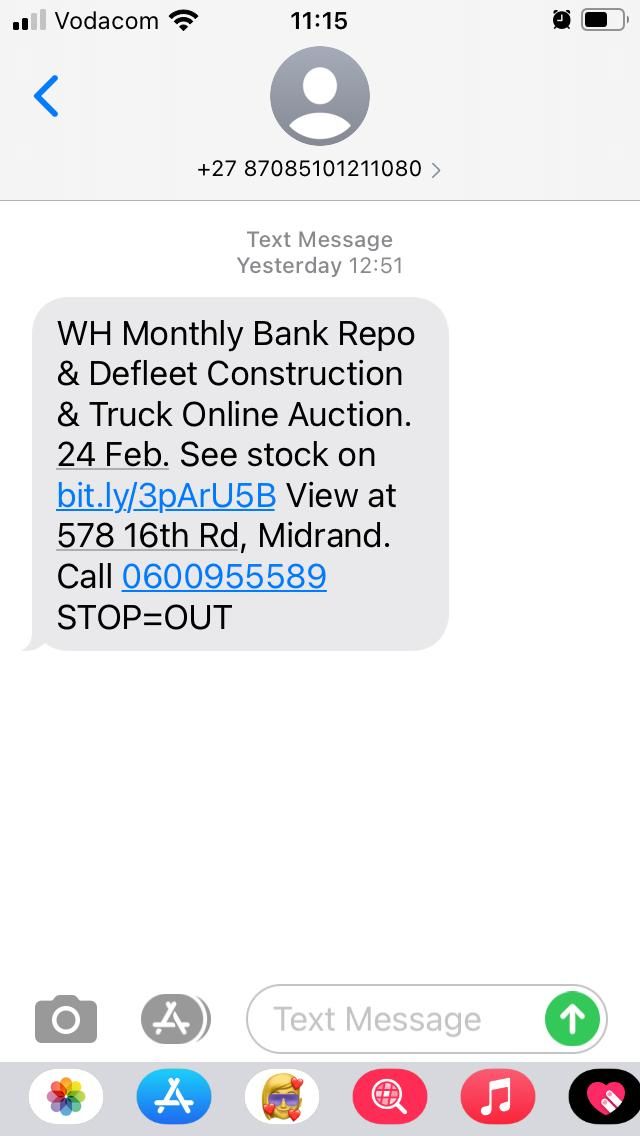The height and width of the screenshot is (1136, 640).
Task: Open the bit.ly/3pArU5B link
Action: pos(166,496)
